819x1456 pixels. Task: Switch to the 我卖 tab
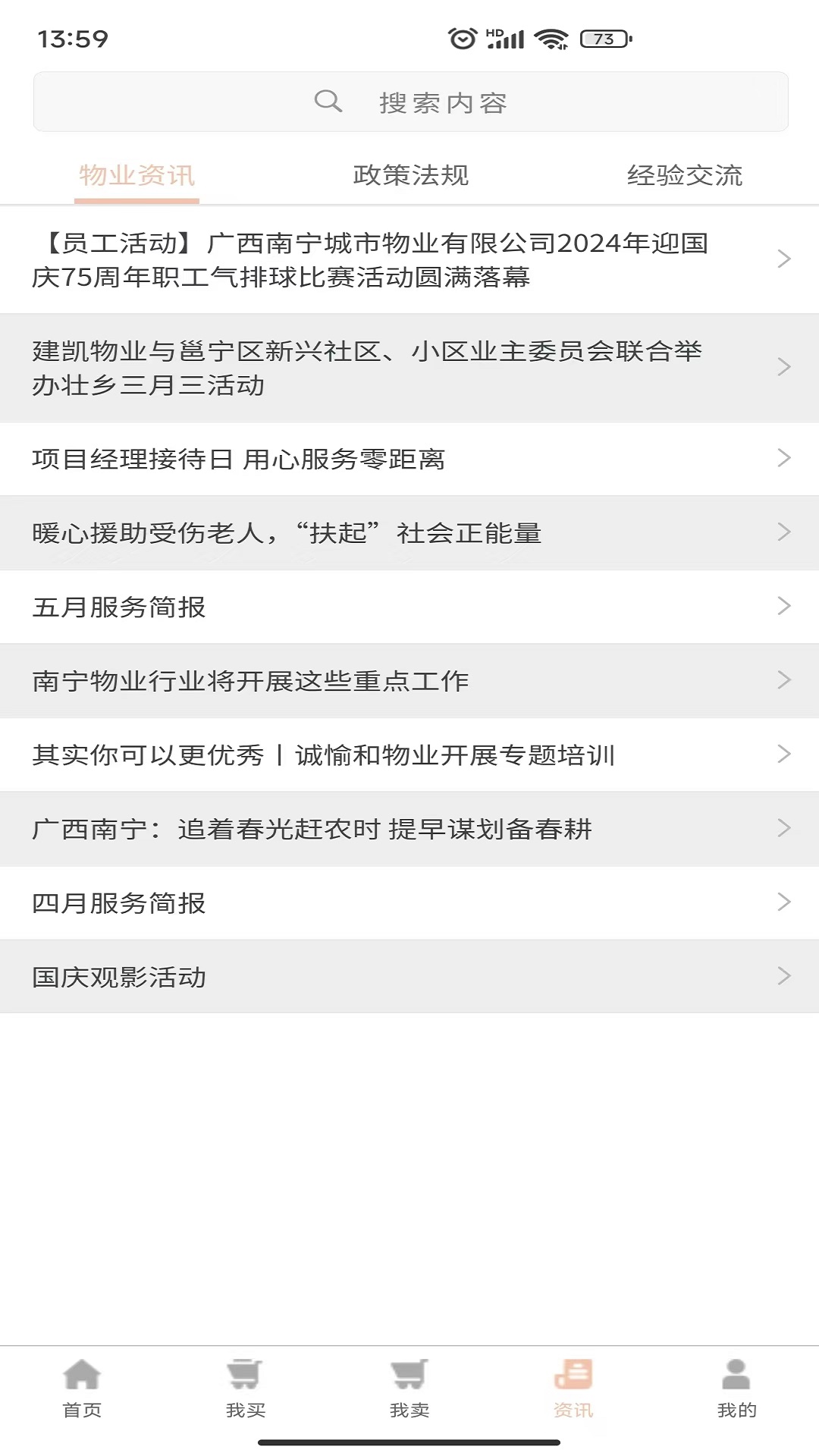(x=409, y=1388)
